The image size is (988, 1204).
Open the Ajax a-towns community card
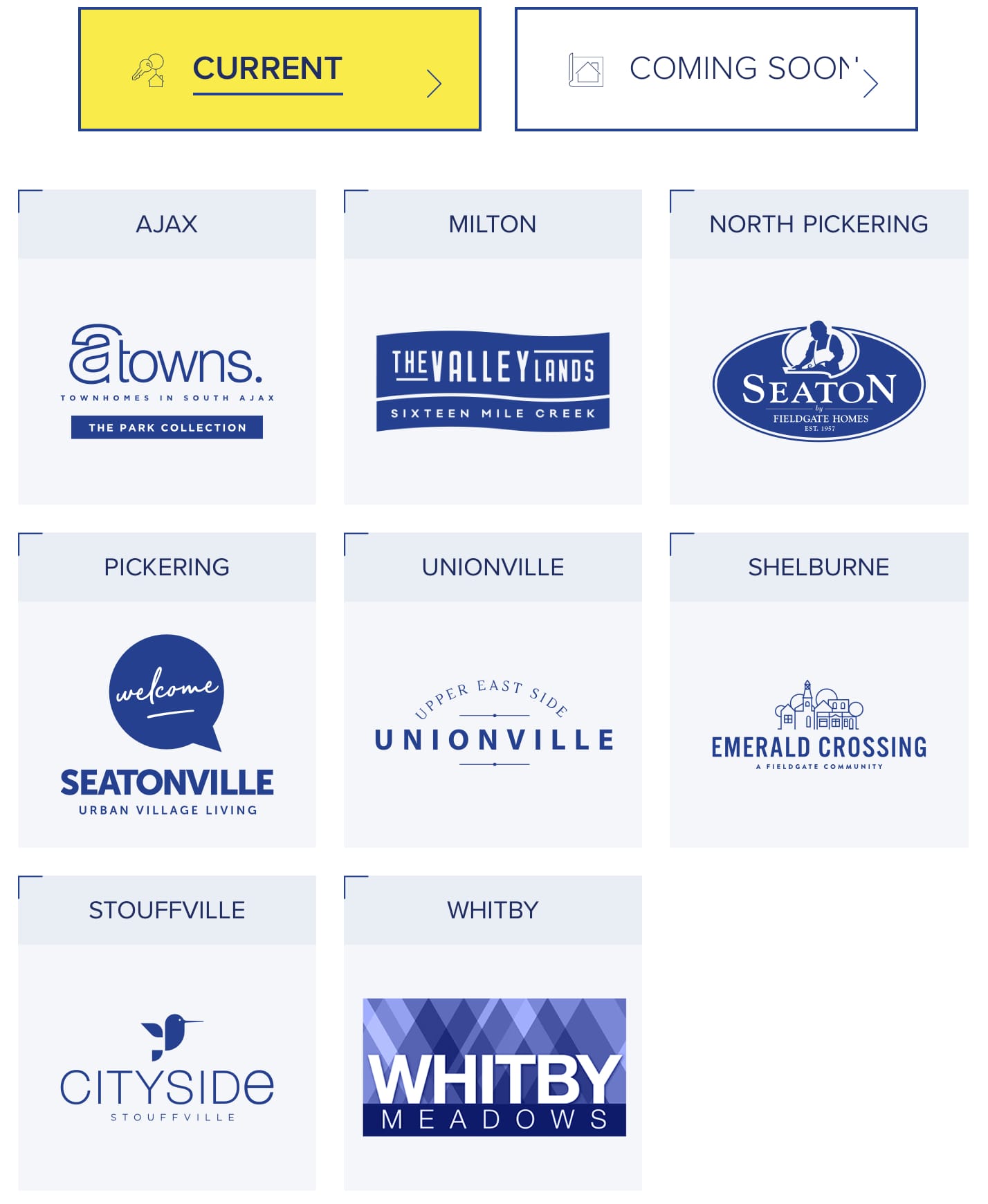click(167, 380)
